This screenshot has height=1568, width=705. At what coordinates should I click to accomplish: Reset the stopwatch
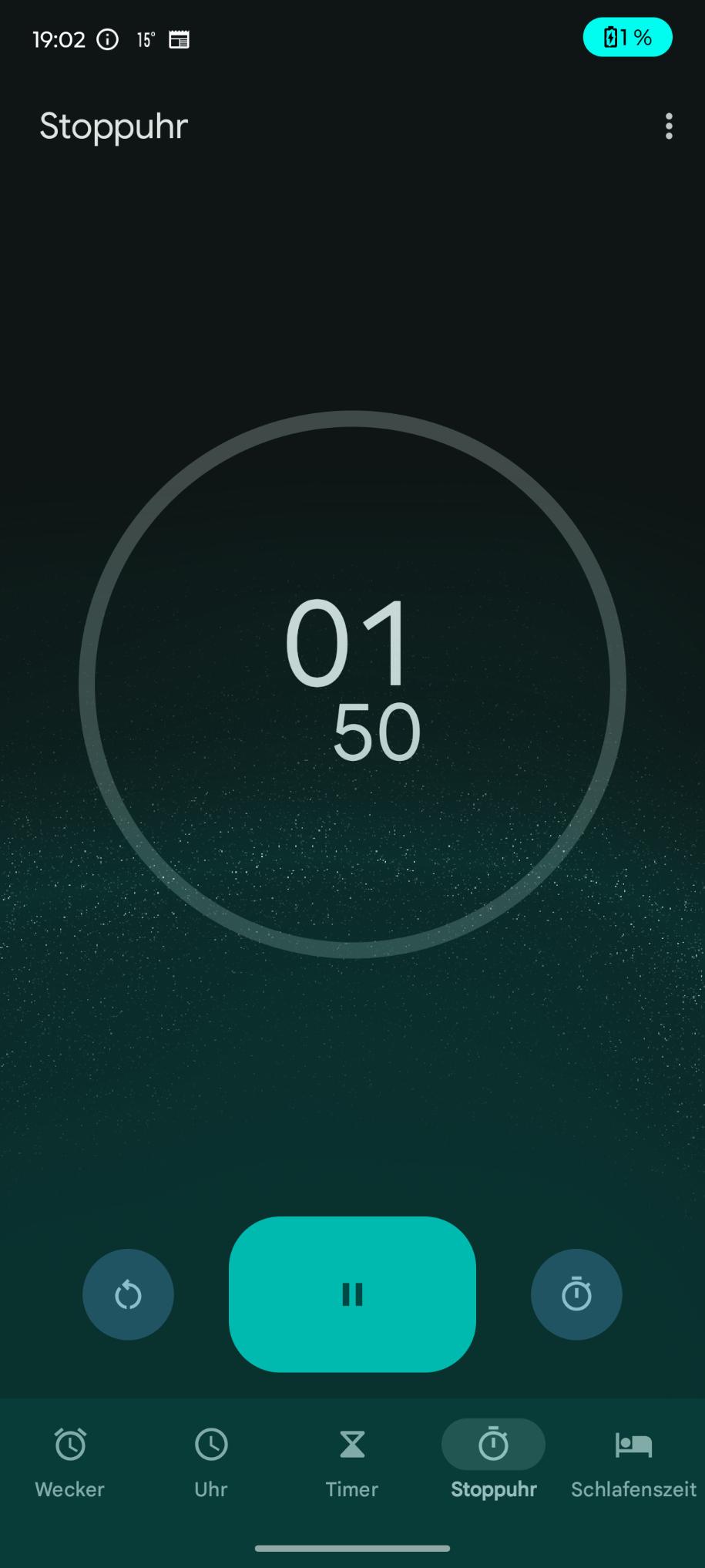coord(128,1294)
